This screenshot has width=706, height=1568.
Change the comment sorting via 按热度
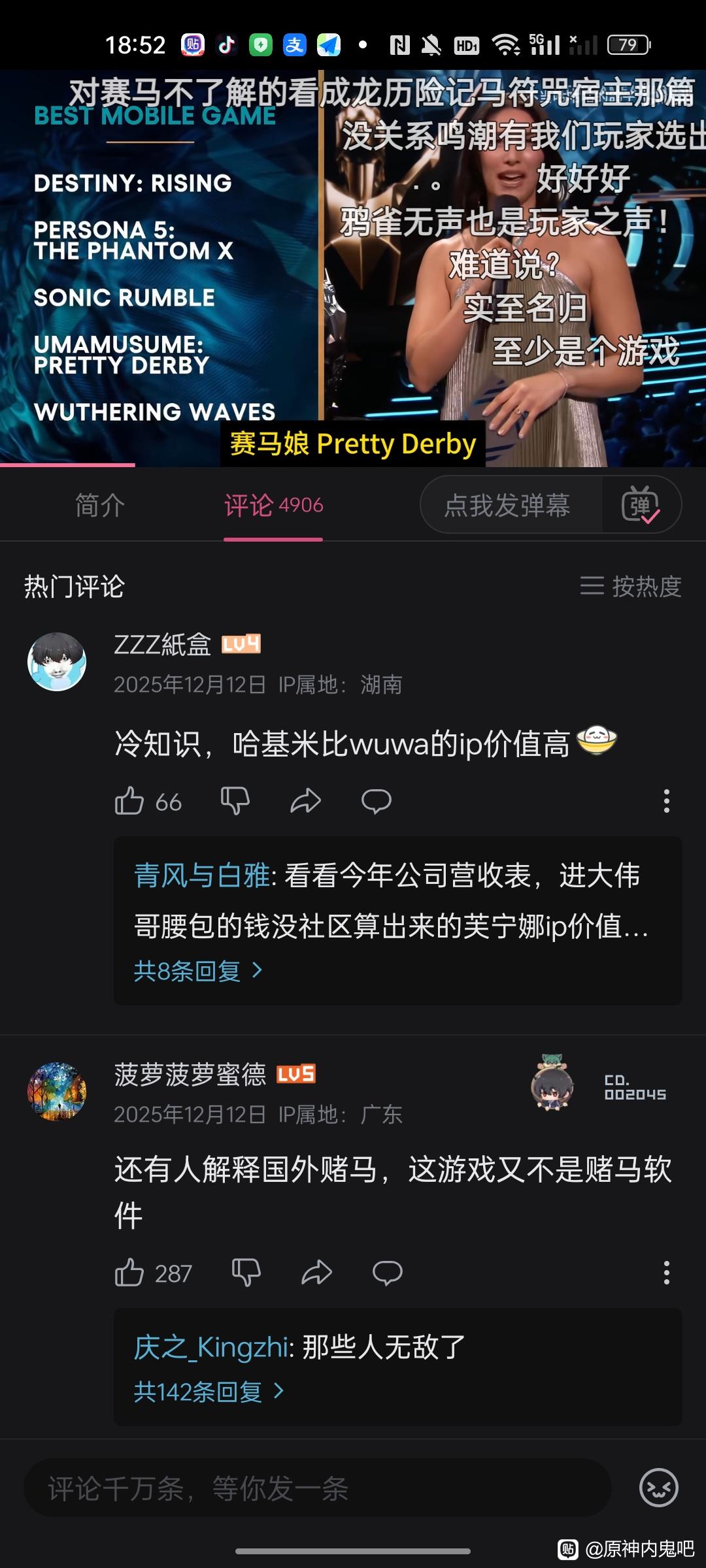(631, 586)
